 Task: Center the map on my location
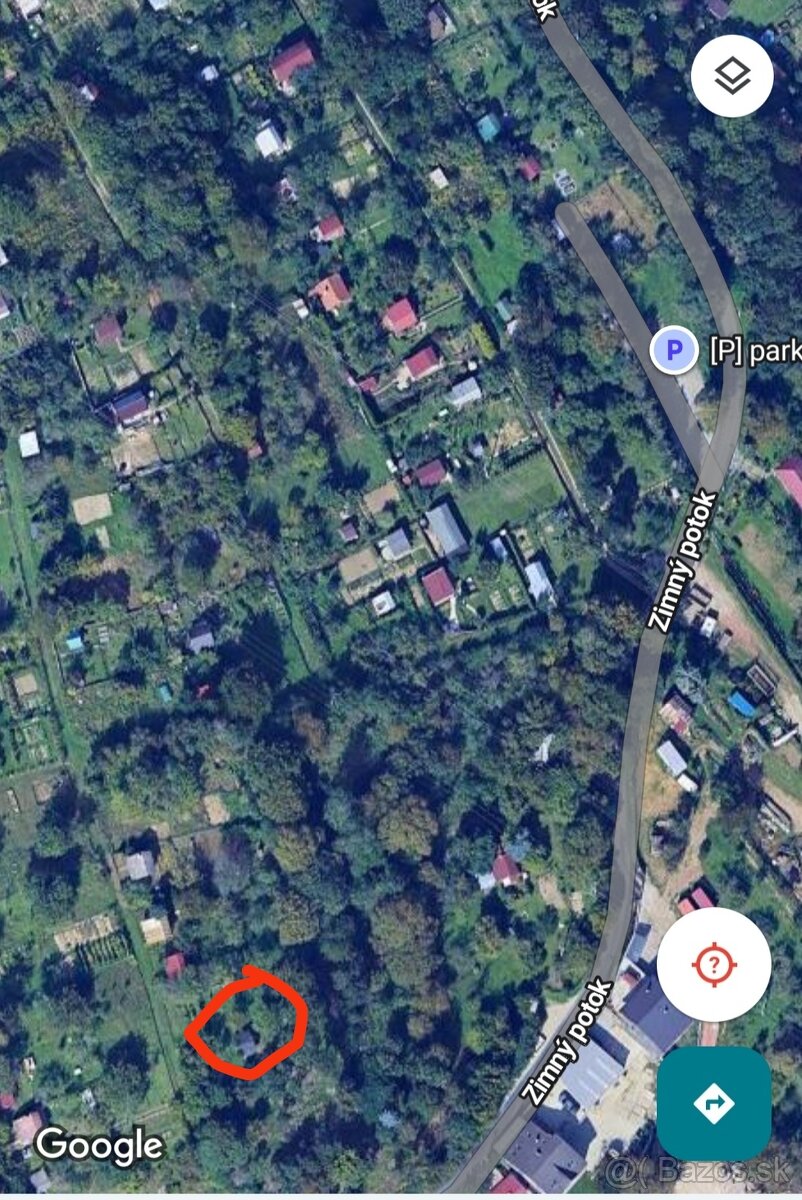point(713,965)
